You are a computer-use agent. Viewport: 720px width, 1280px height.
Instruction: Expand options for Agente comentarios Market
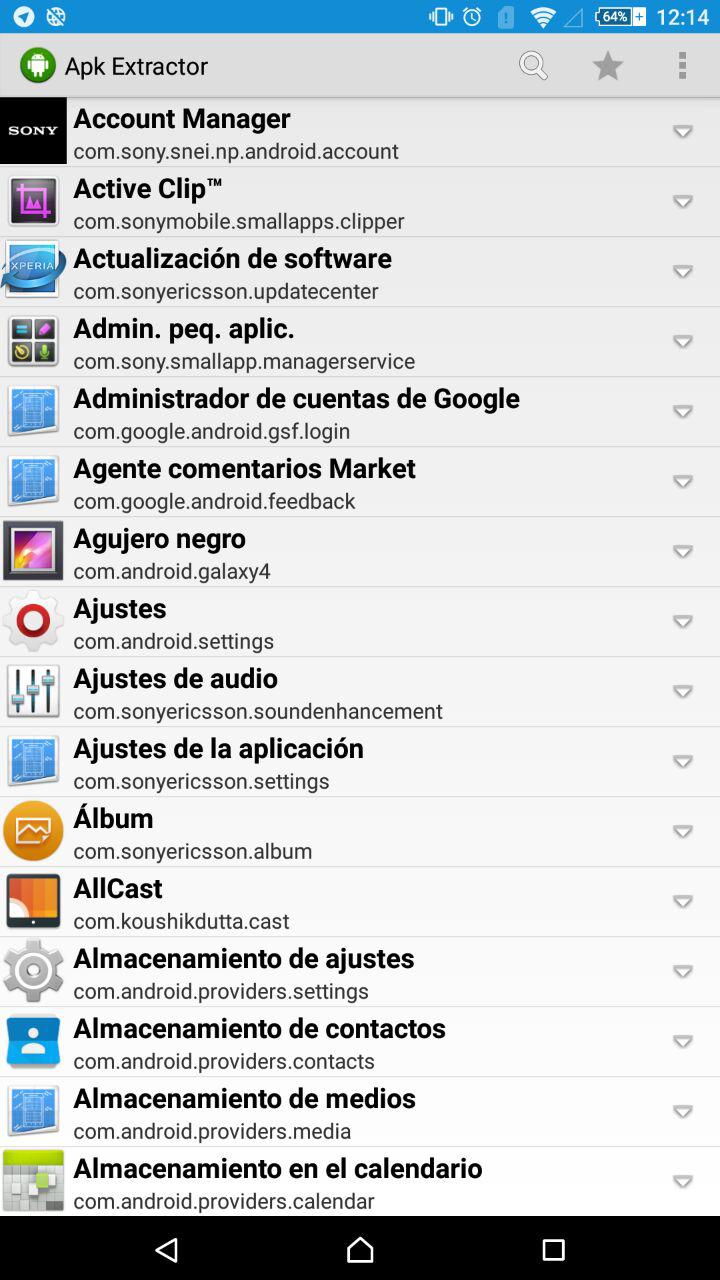(x=683, y=482)
